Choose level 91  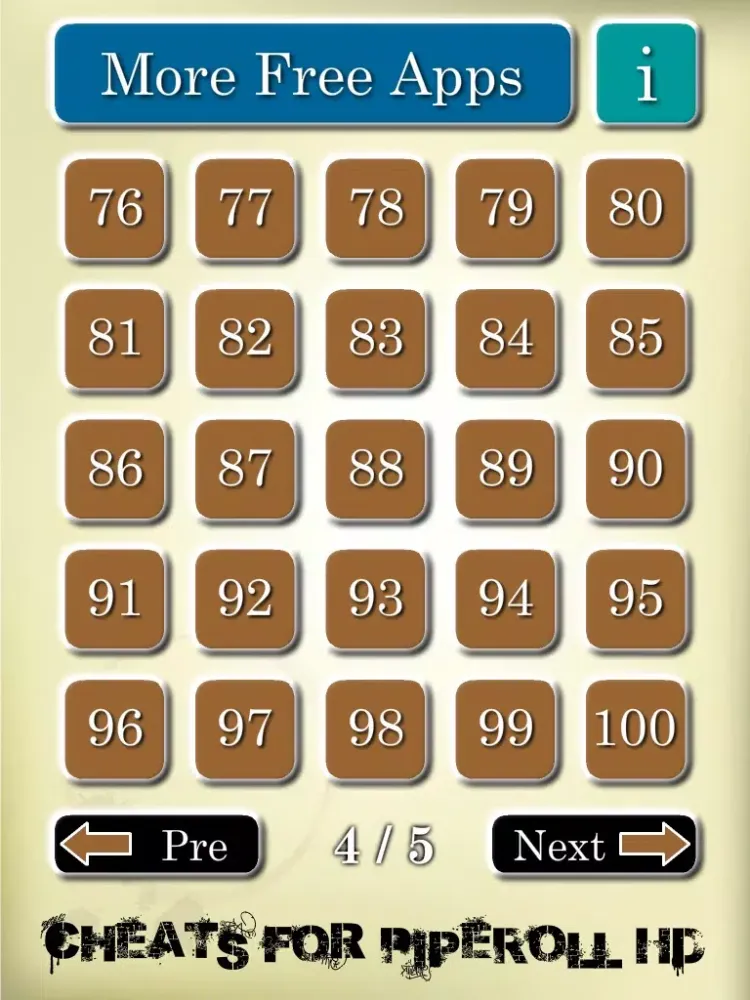(115, 598)
